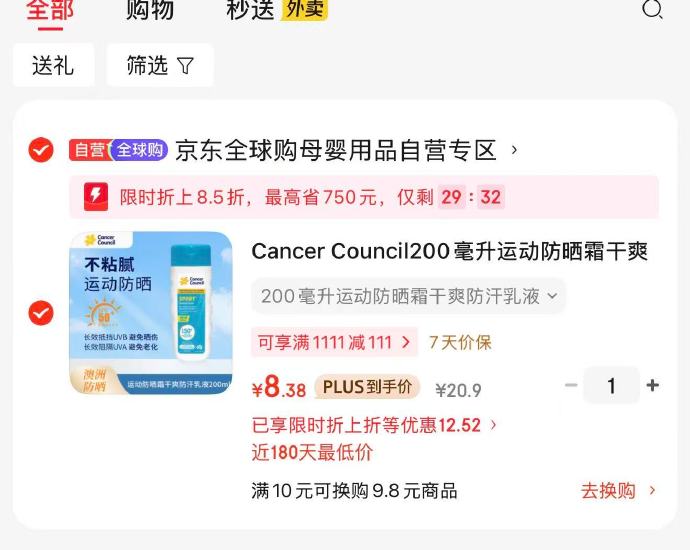Open the 筛选 filter options

click(x=160, y=65)
